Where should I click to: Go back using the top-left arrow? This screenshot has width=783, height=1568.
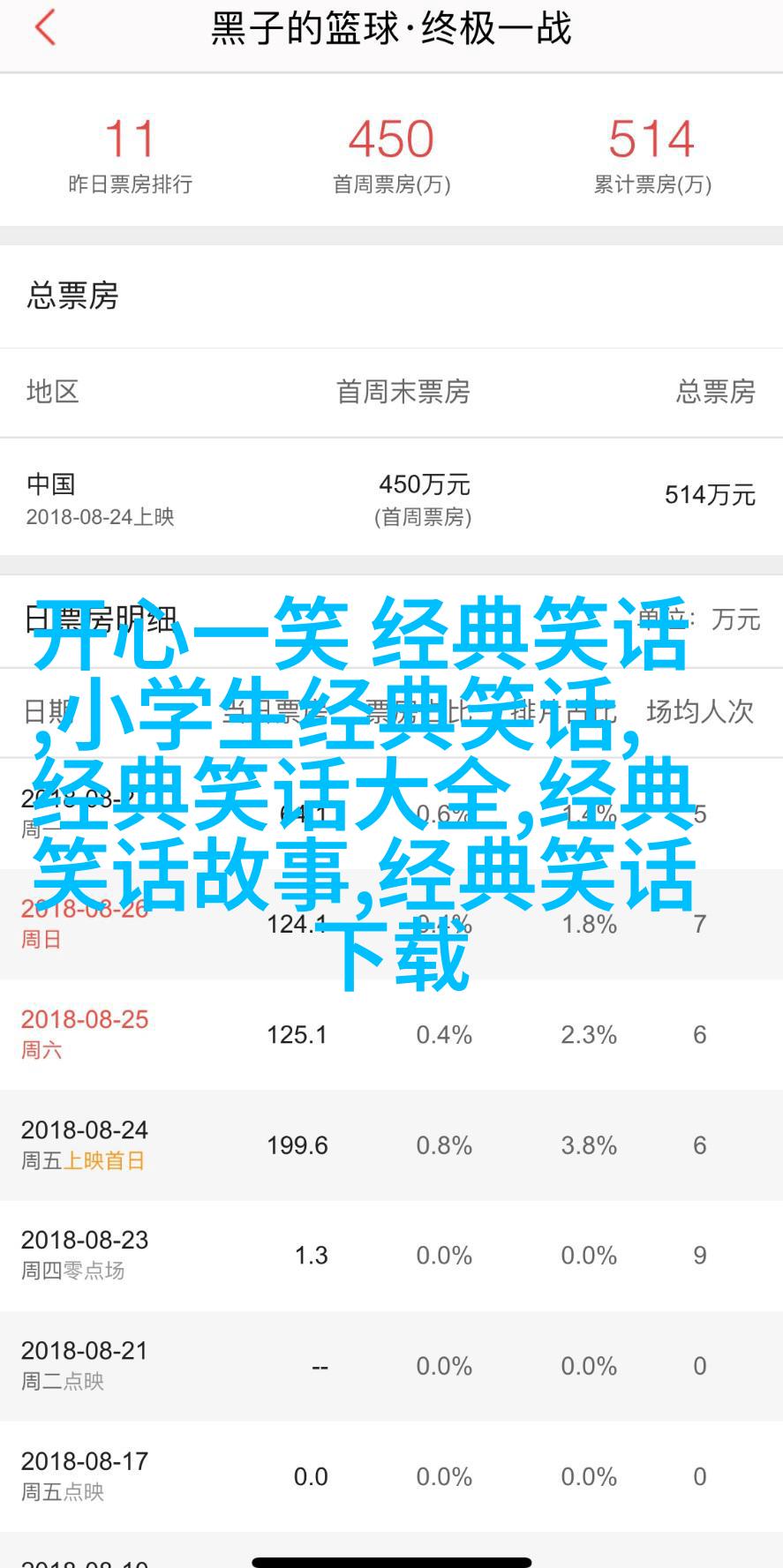[46, 27]
